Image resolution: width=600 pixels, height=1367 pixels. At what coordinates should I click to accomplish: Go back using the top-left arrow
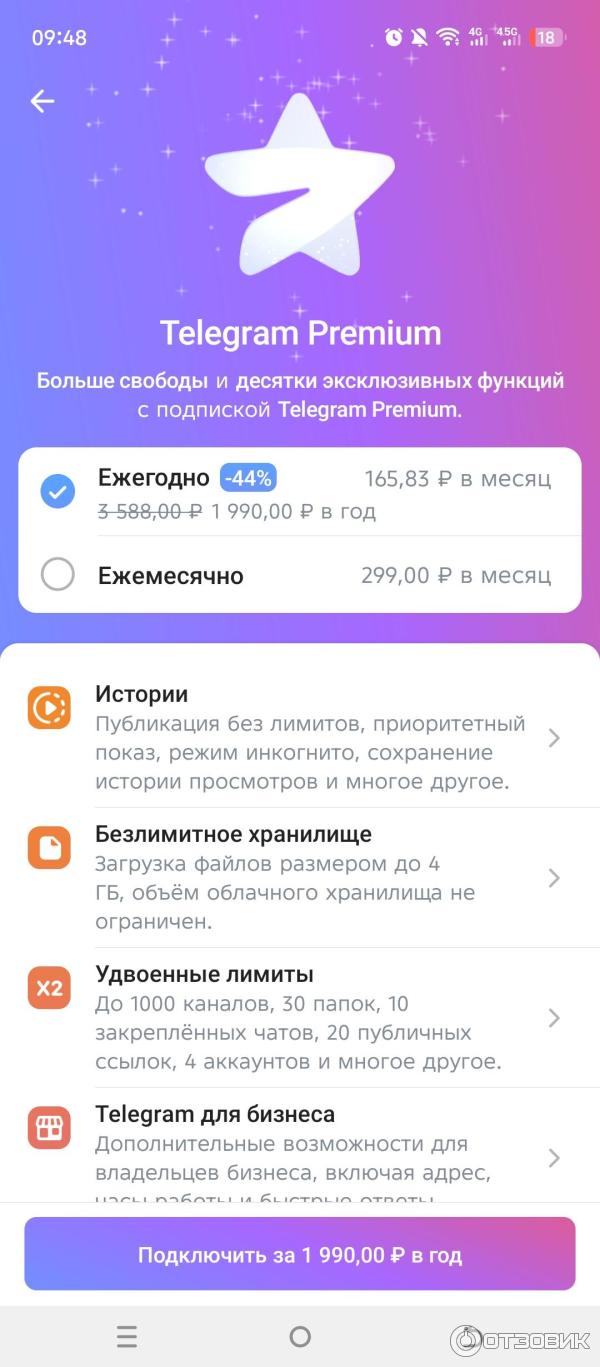42,101
